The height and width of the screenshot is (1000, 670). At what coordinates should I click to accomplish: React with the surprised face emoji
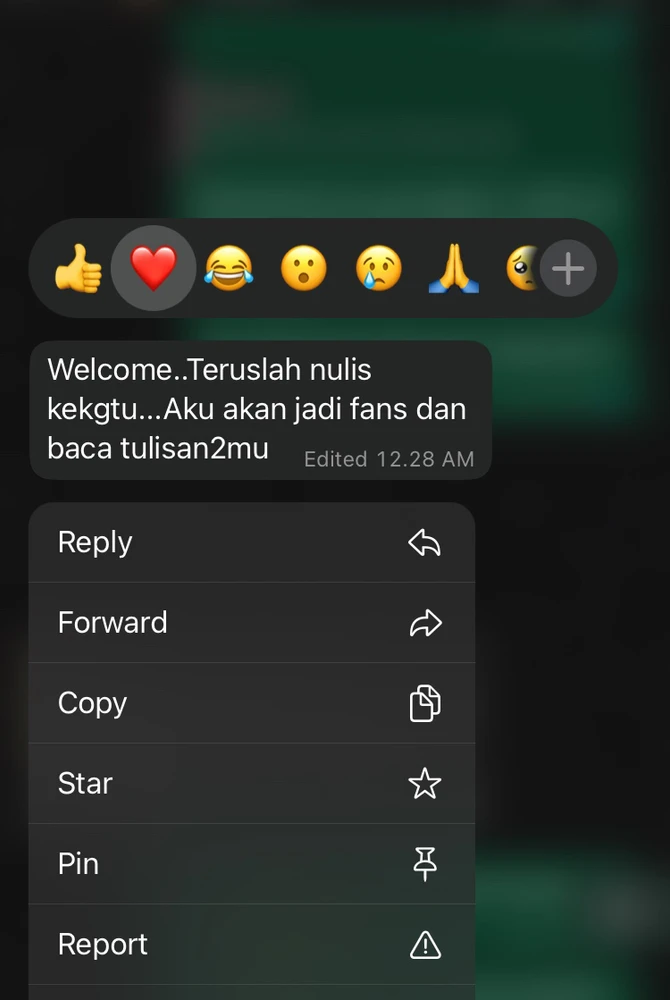coord(303,269)
